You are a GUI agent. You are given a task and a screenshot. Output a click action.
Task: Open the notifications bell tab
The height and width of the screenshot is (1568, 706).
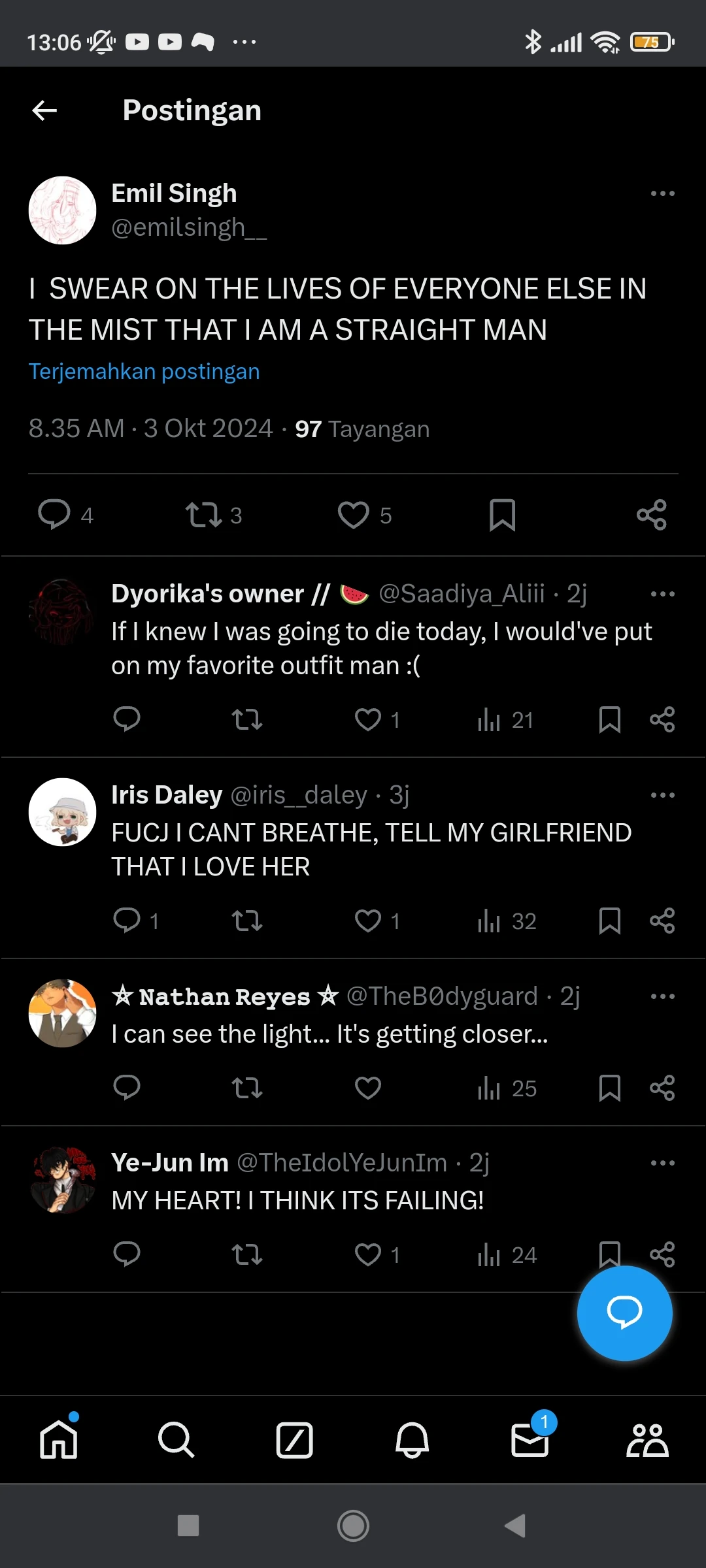click(x=412, y=1440)
